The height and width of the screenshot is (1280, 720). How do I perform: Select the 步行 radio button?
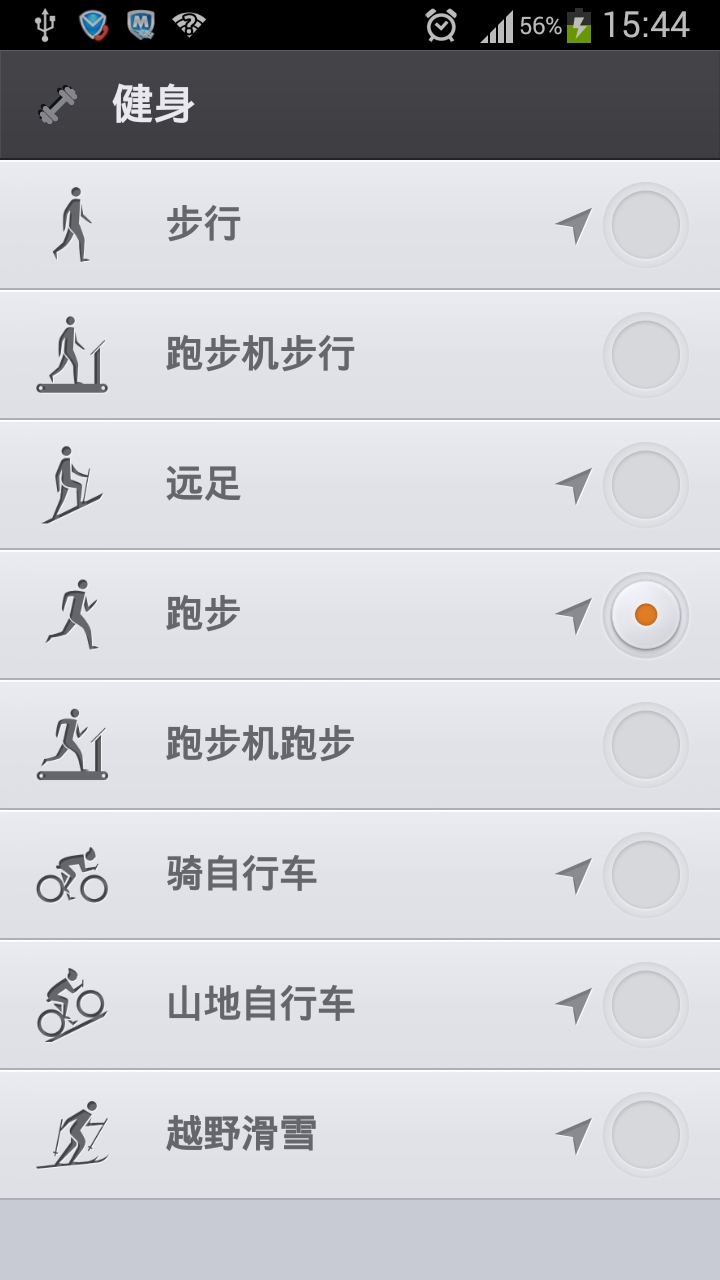[646, 225]
